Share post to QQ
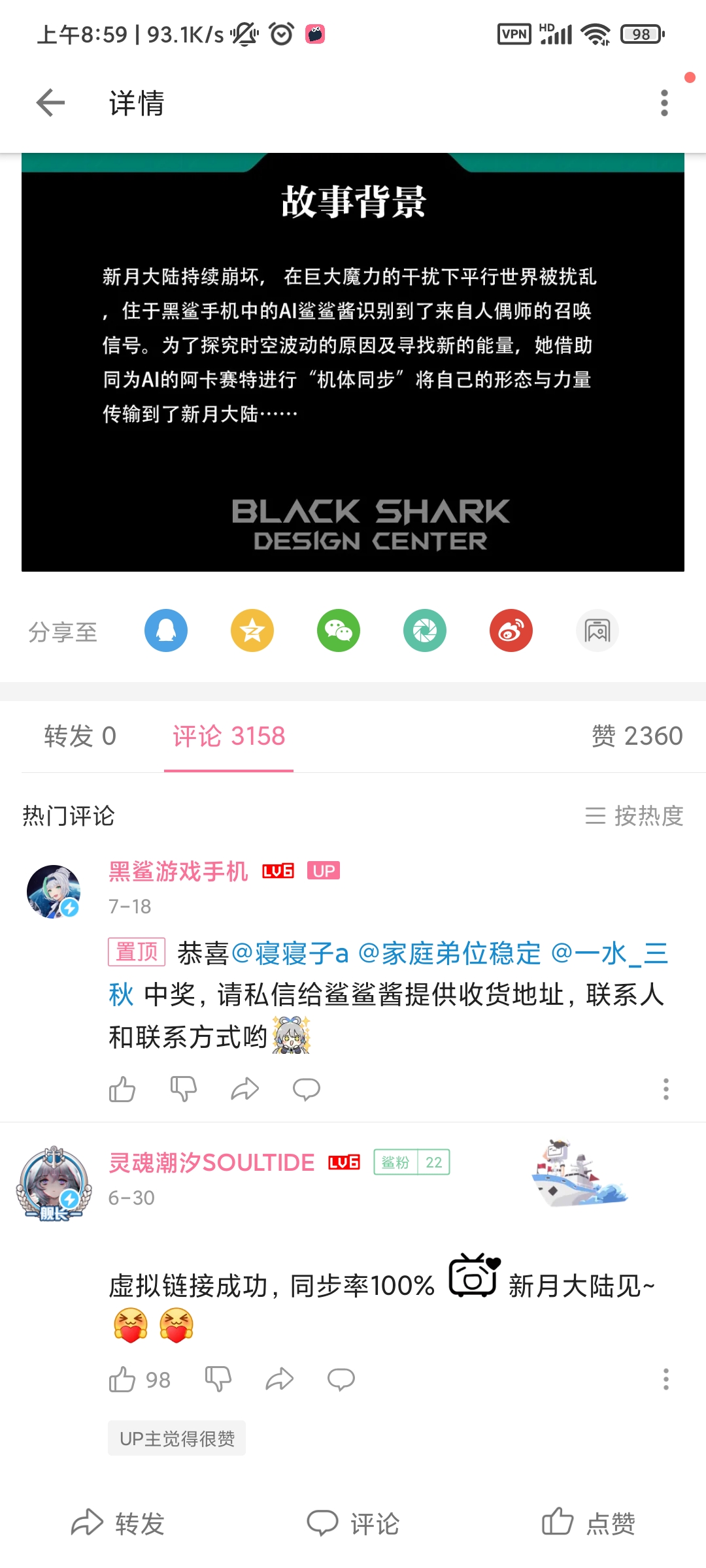 coord(166,630)
